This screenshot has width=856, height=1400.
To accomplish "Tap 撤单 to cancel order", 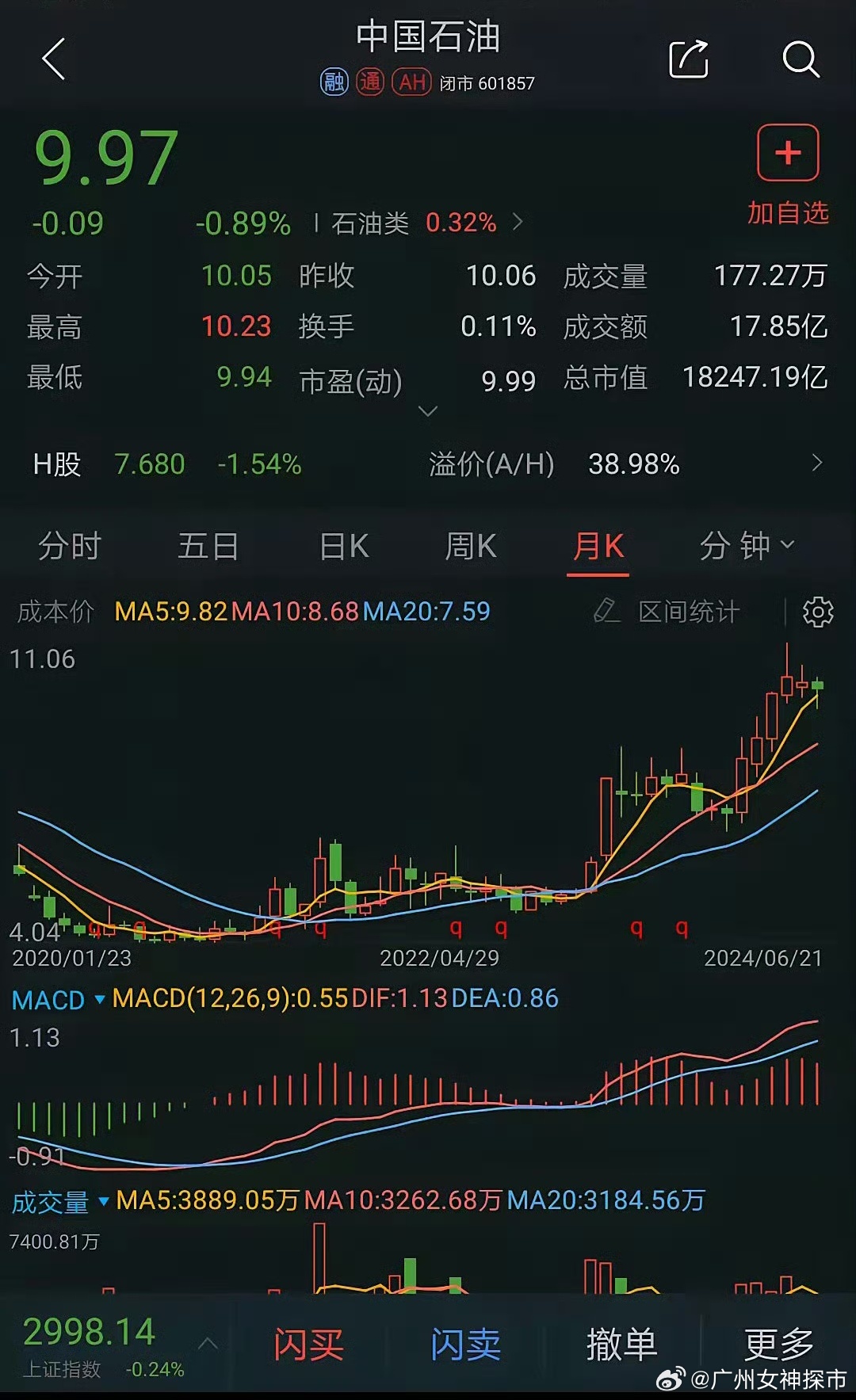I will click(622, 1345).
